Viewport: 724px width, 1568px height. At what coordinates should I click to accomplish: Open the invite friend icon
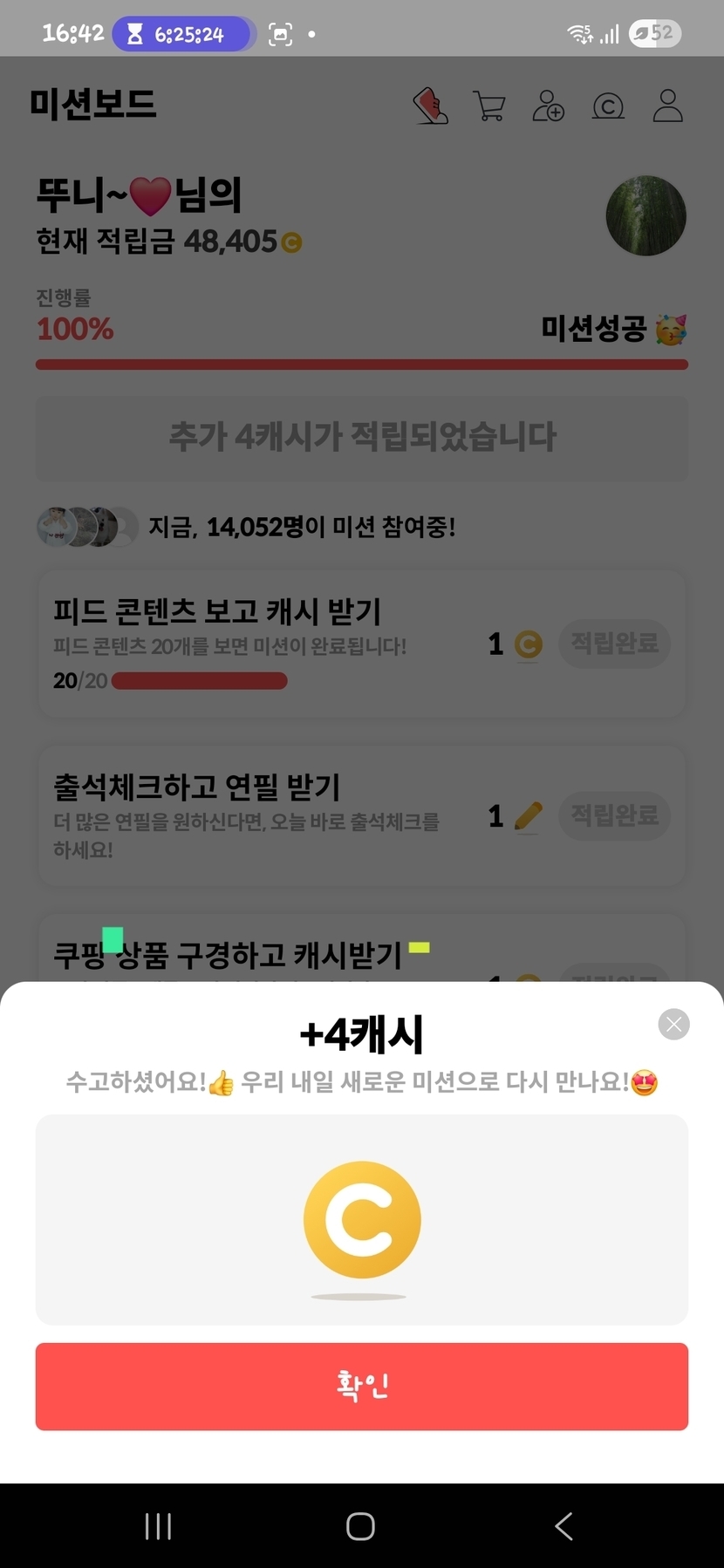pos(548,106)
